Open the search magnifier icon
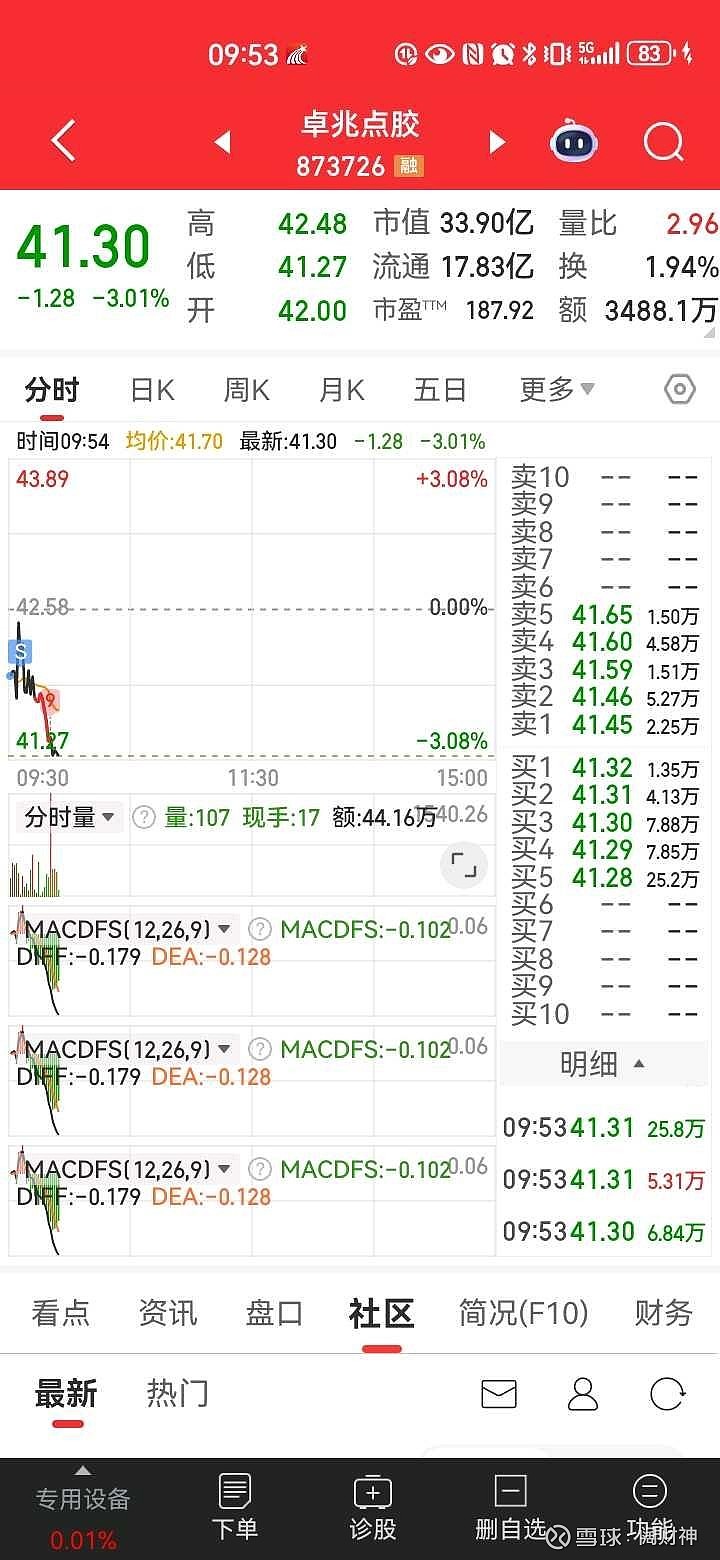 663,142
